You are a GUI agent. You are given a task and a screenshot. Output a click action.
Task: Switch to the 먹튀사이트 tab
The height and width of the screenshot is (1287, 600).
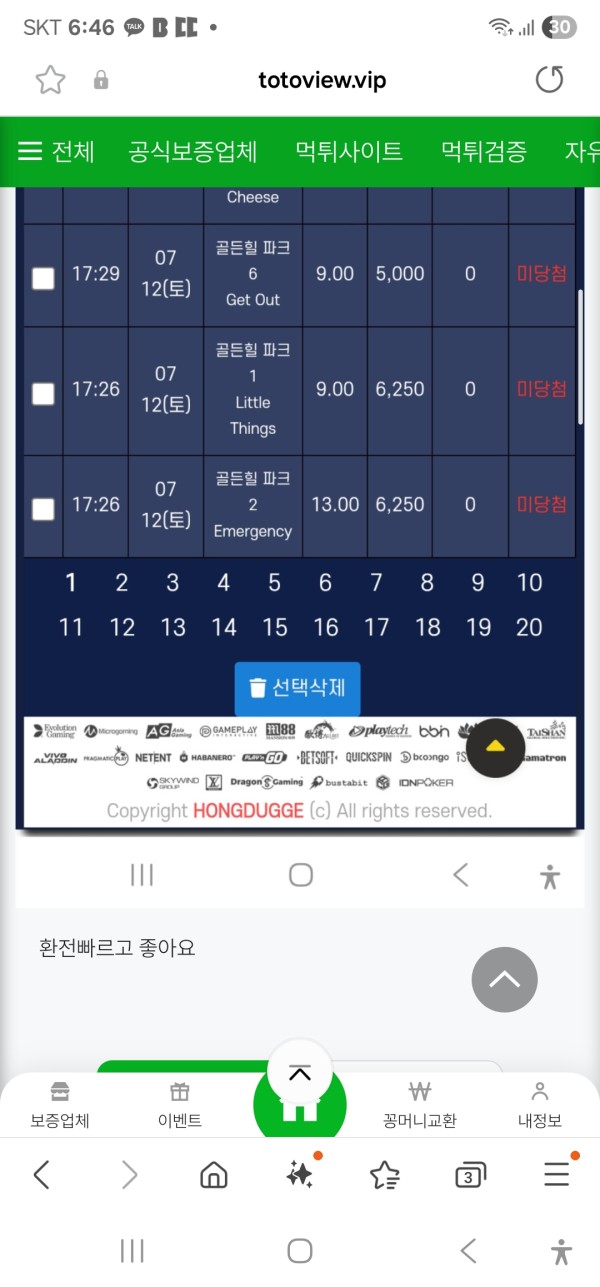(x=349, y=152)
